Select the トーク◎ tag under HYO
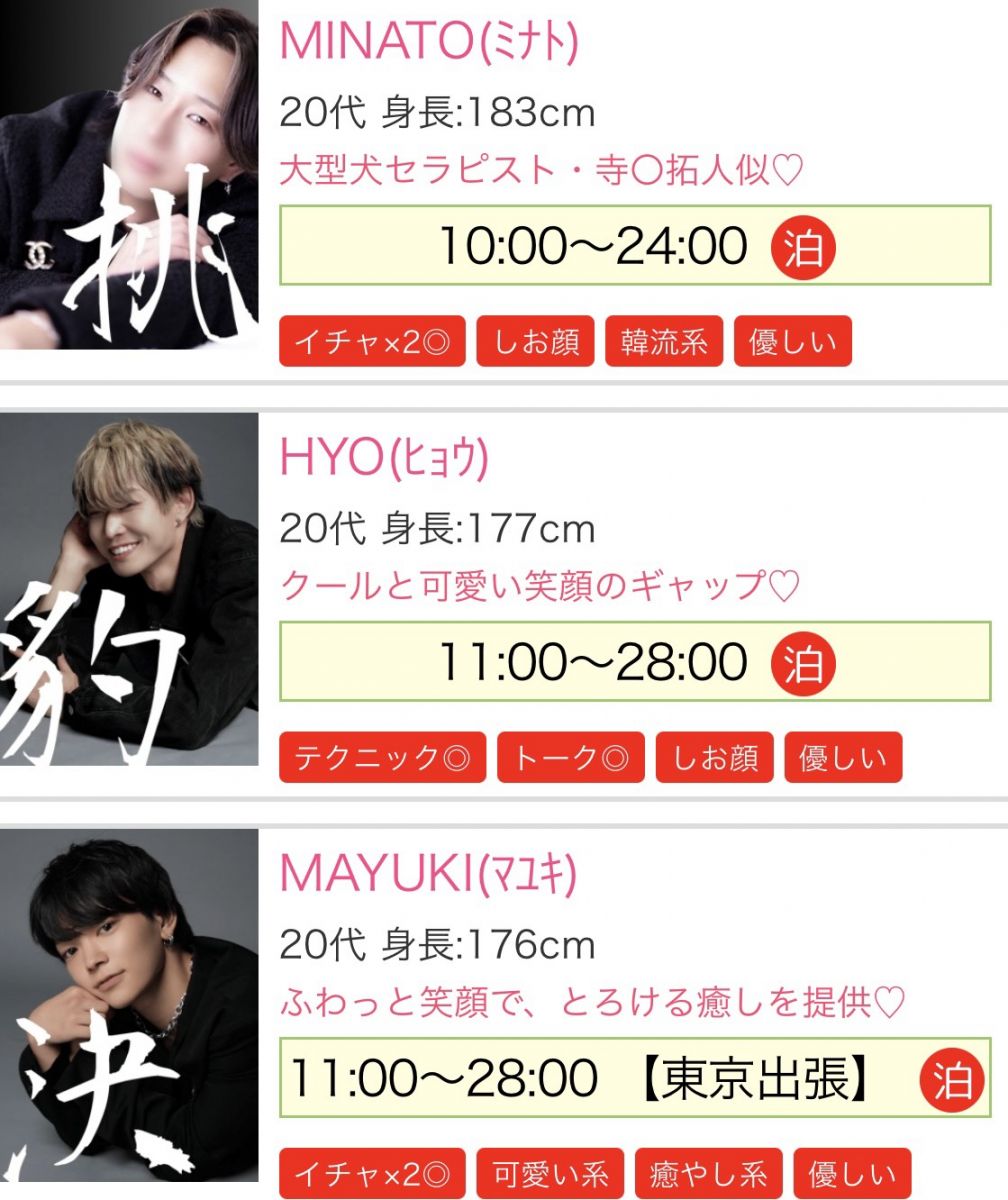 [x=570, y=758]
